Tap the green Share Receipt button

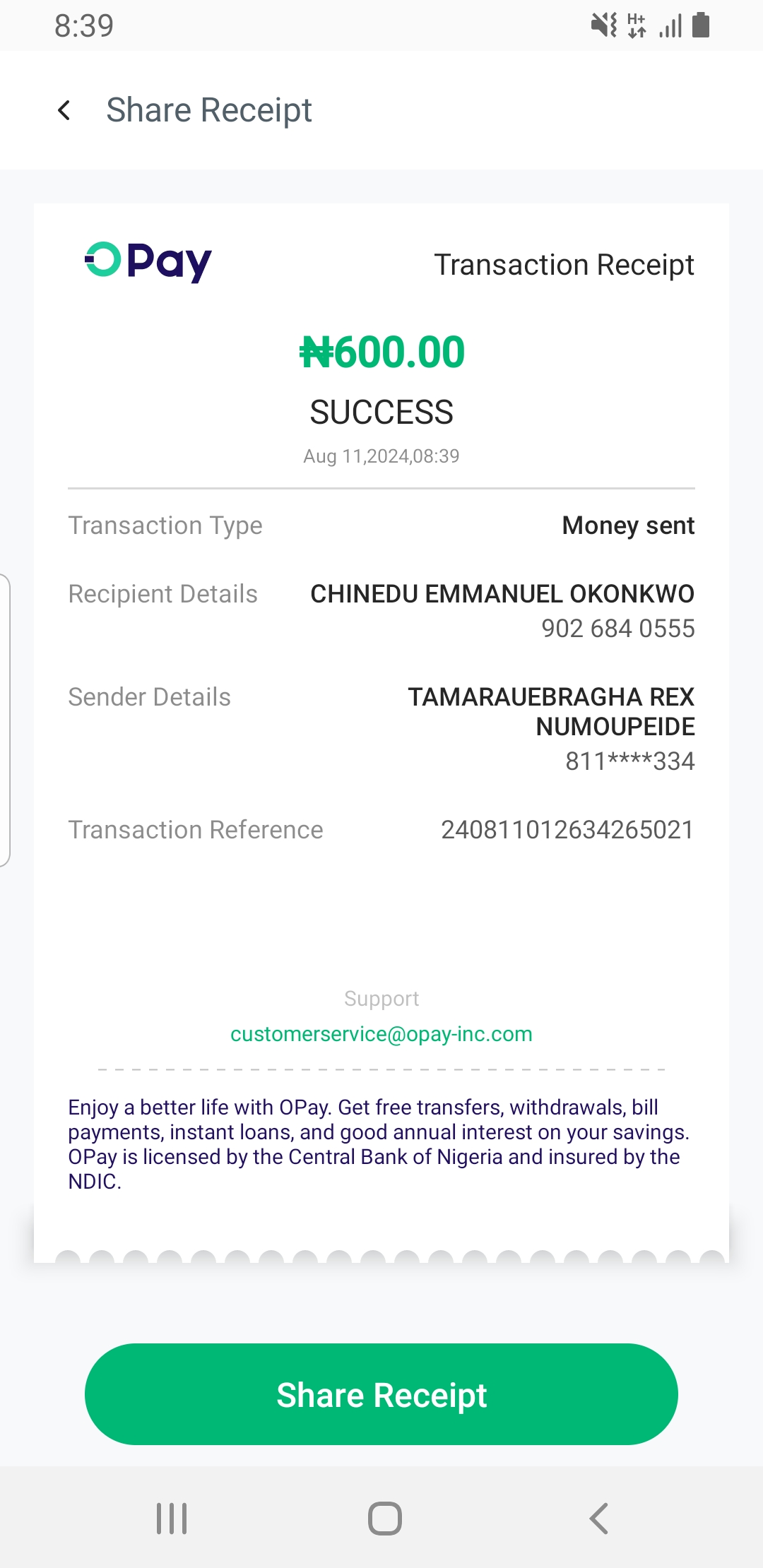381,1394
